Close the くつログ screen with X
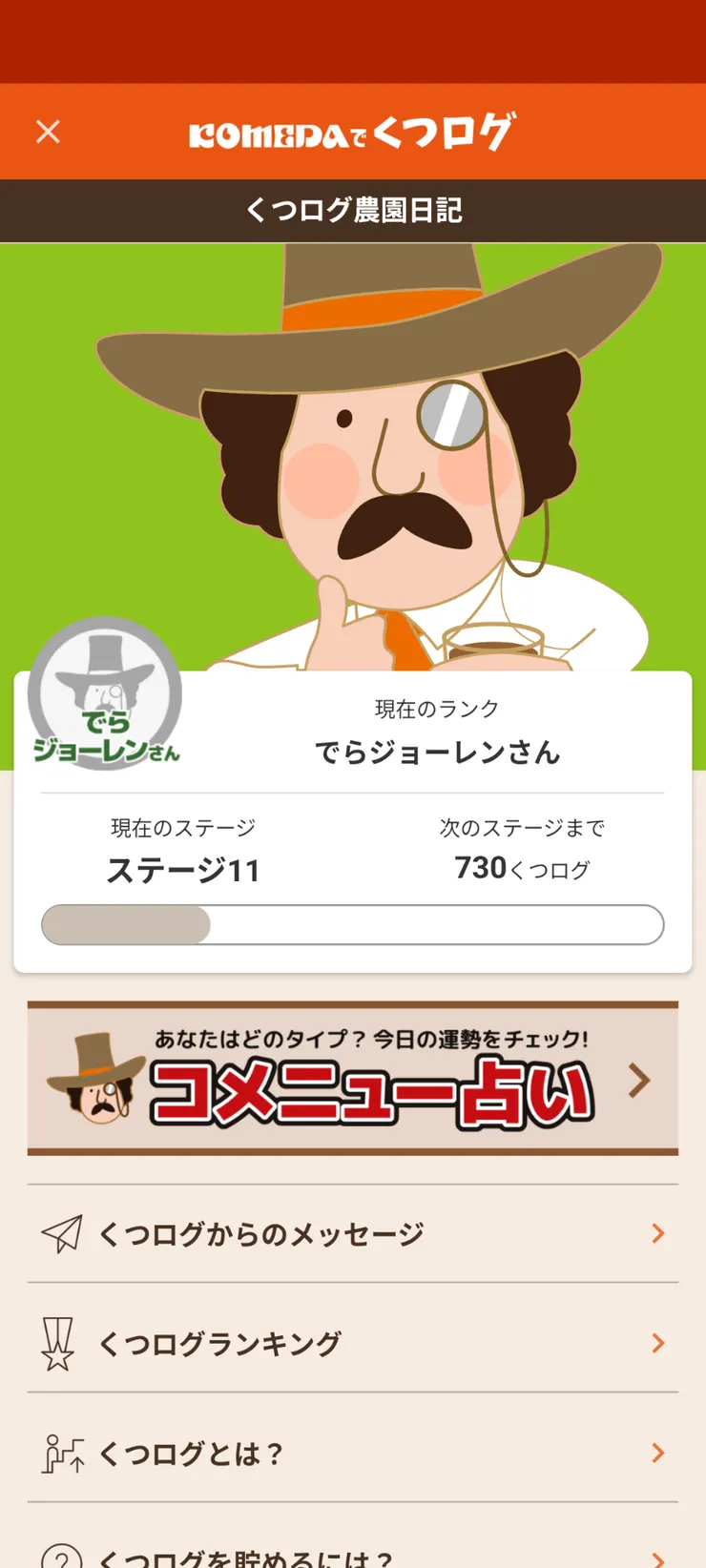 tap(47, 132)
